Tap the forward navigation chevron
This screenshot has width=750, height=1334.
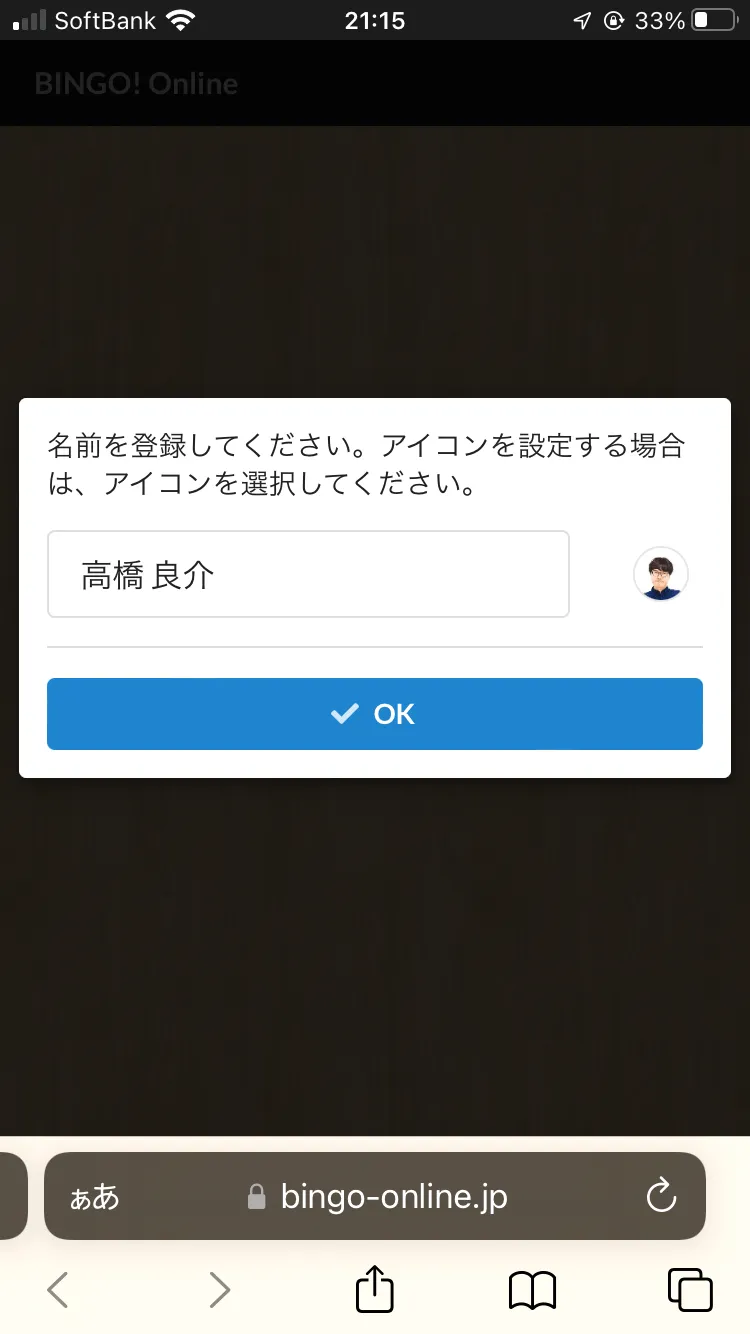[219, 1290]
